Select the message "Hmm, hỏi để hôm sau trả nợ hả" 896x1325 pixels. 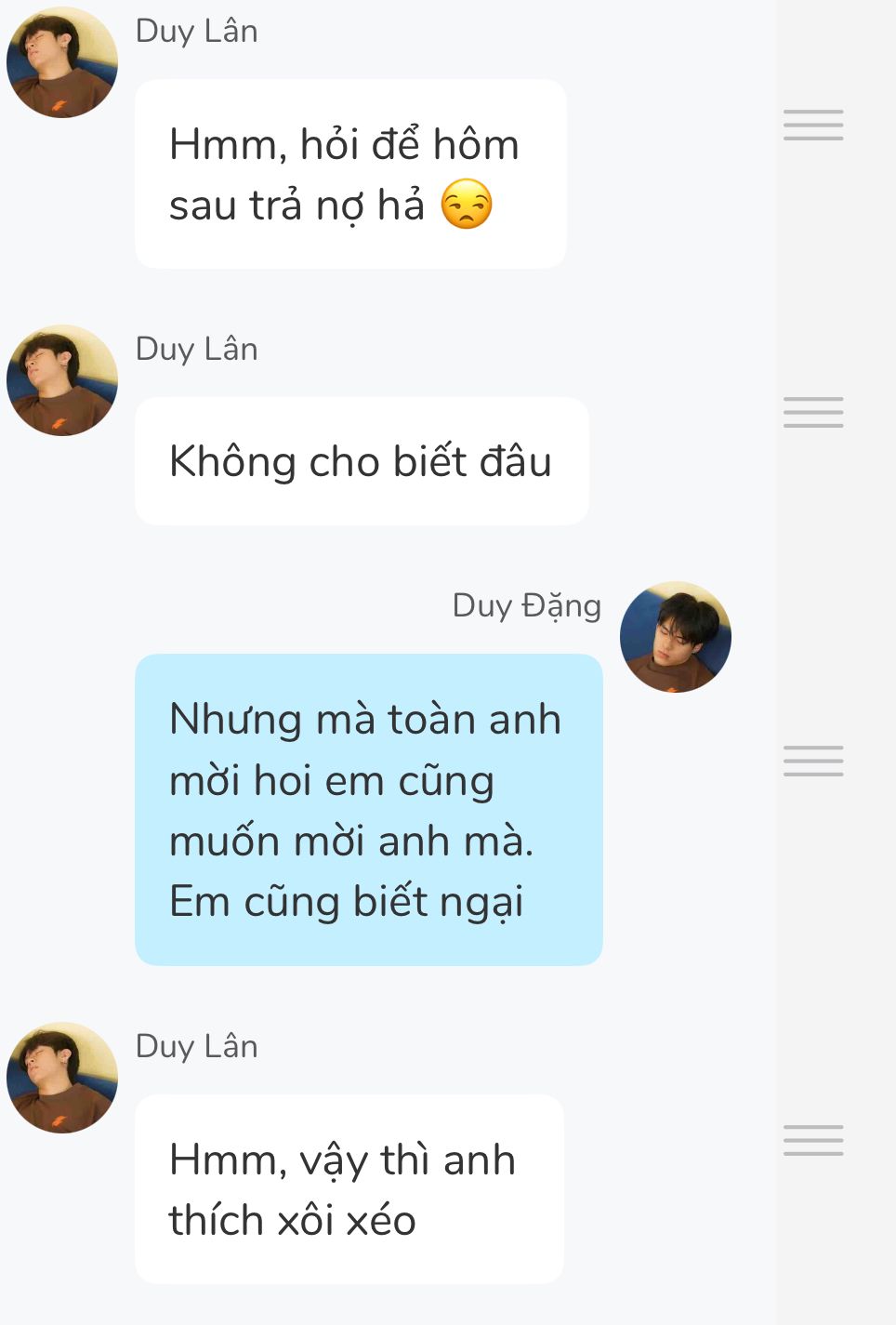(x=349, y=175)
